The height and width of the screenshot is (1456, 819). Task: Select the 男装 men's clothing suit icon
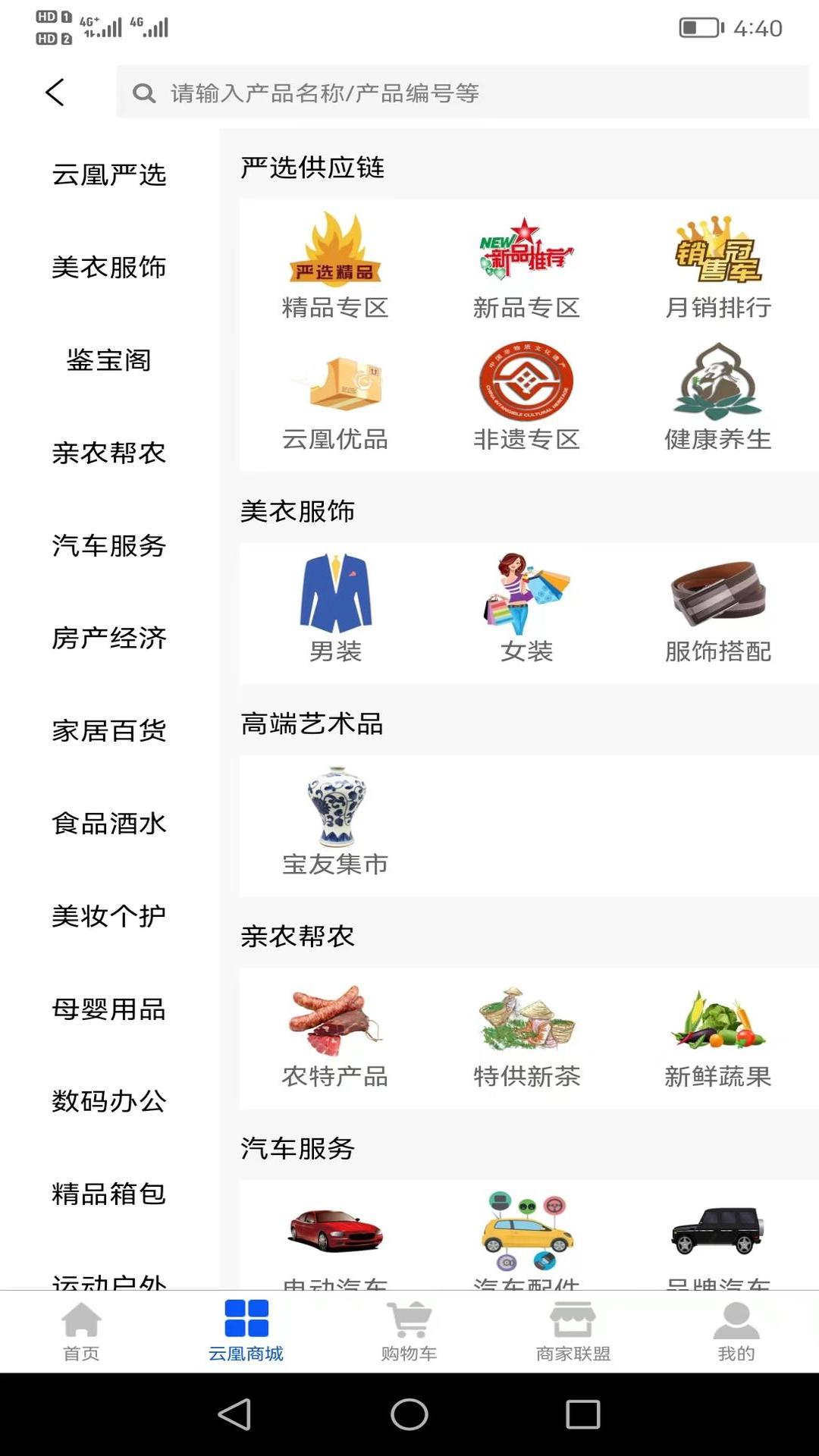(334, 599)
